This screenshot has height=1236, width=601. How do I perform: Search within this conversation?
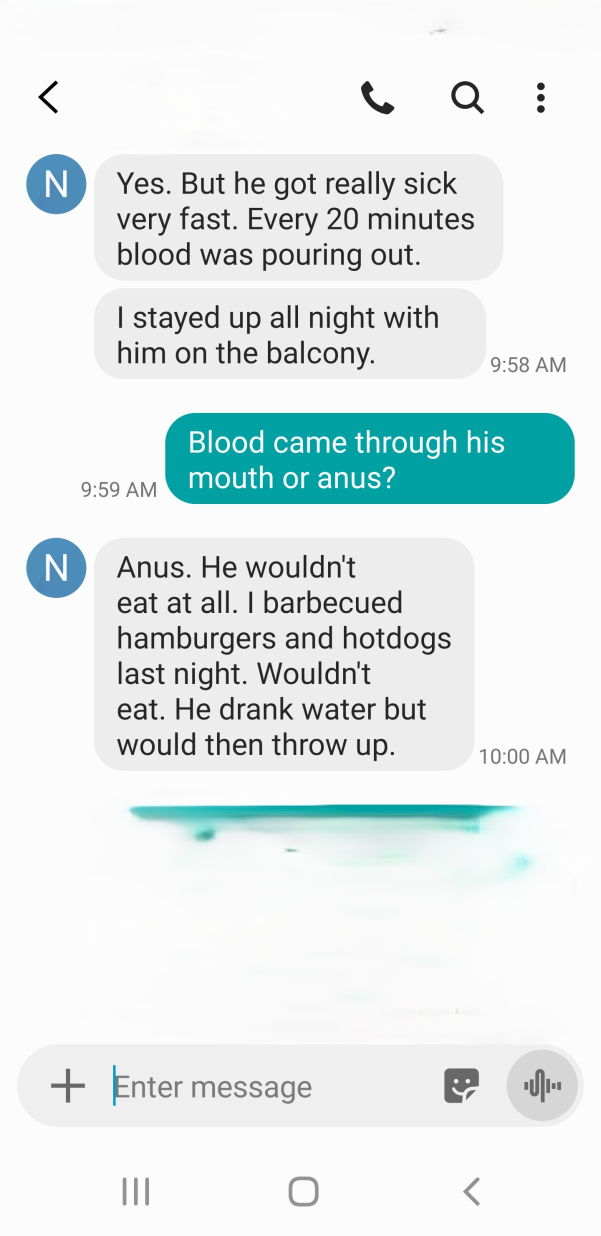466,97
